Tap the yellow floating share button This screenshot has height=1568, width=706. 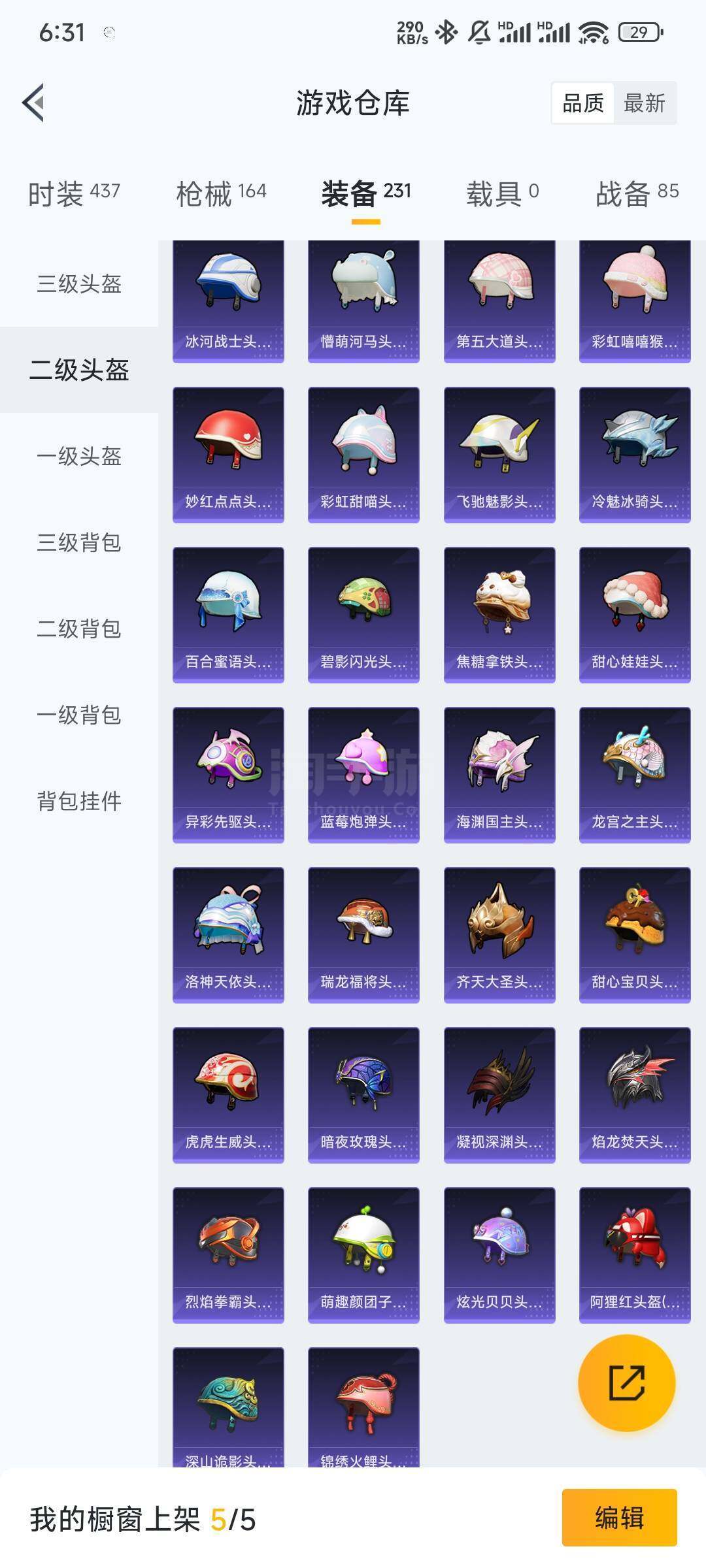627,1382
